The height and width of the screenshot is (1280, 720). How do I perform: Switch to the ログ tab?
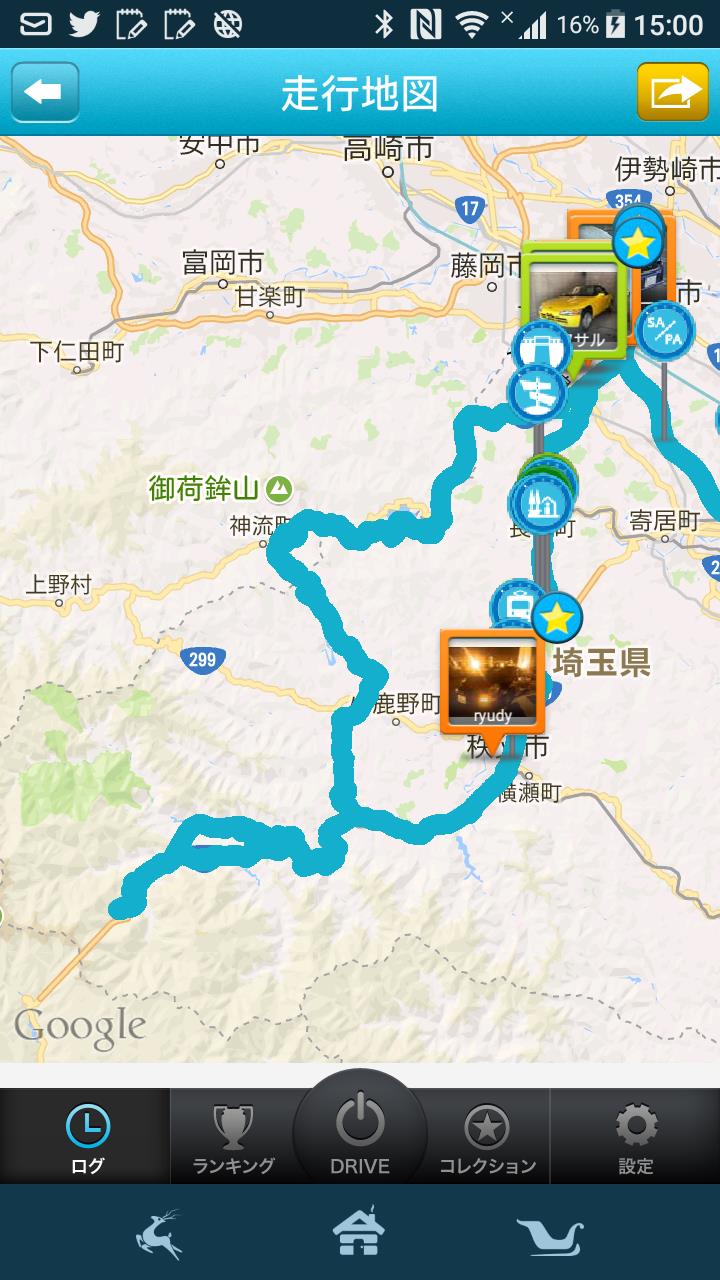pyautogui.click(x=86, y=1137)
